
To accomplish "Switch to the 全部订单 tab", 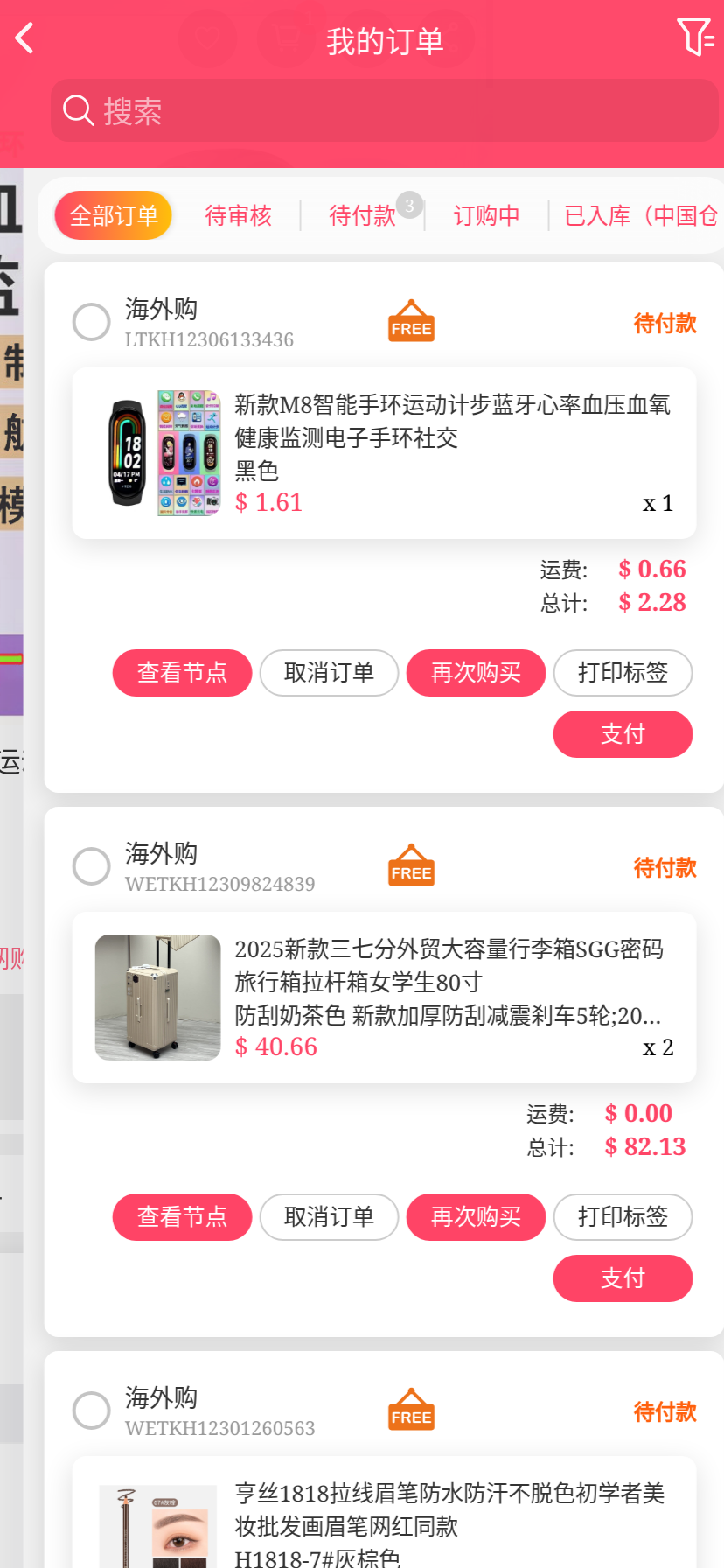I will 114,215.
